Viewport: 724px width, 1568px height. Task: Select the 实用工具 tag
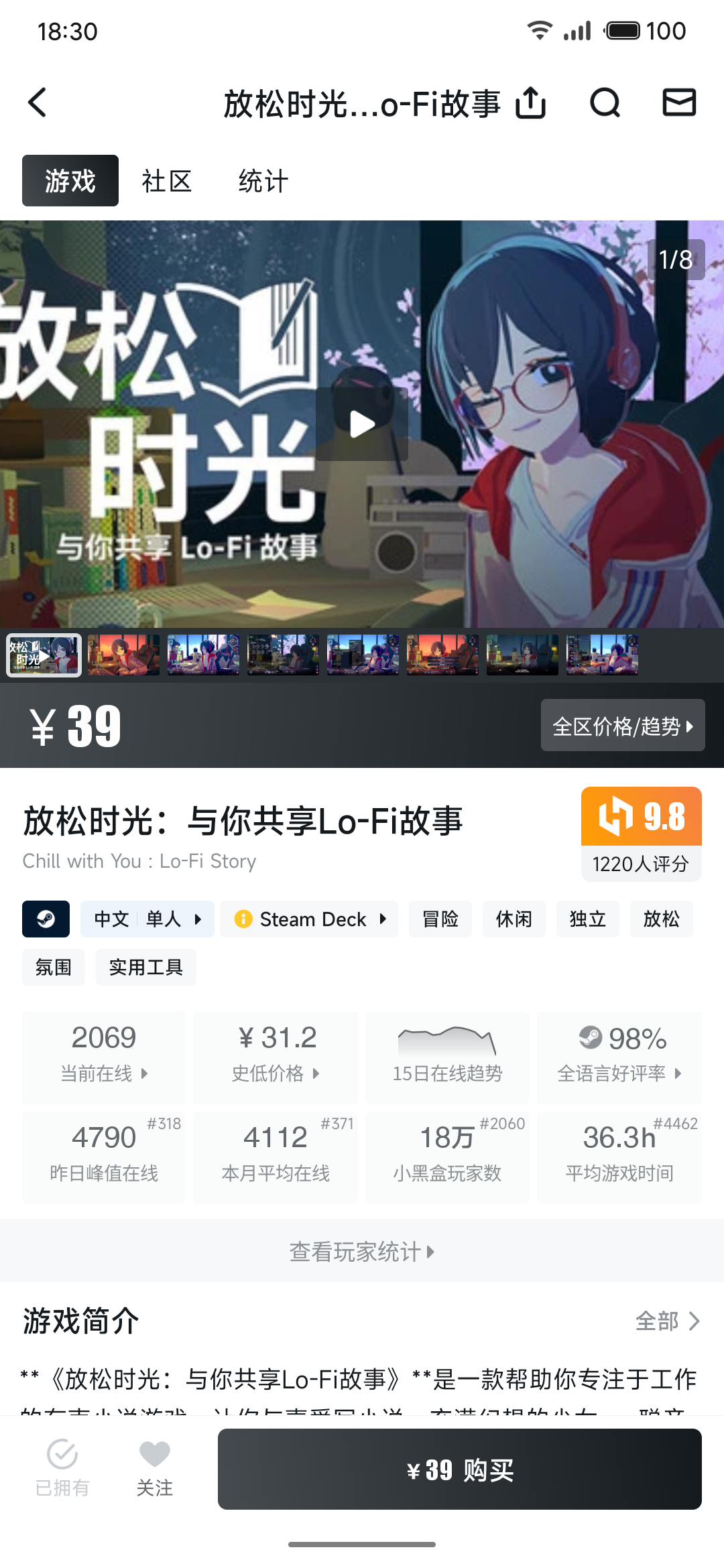tap(145, 967)
